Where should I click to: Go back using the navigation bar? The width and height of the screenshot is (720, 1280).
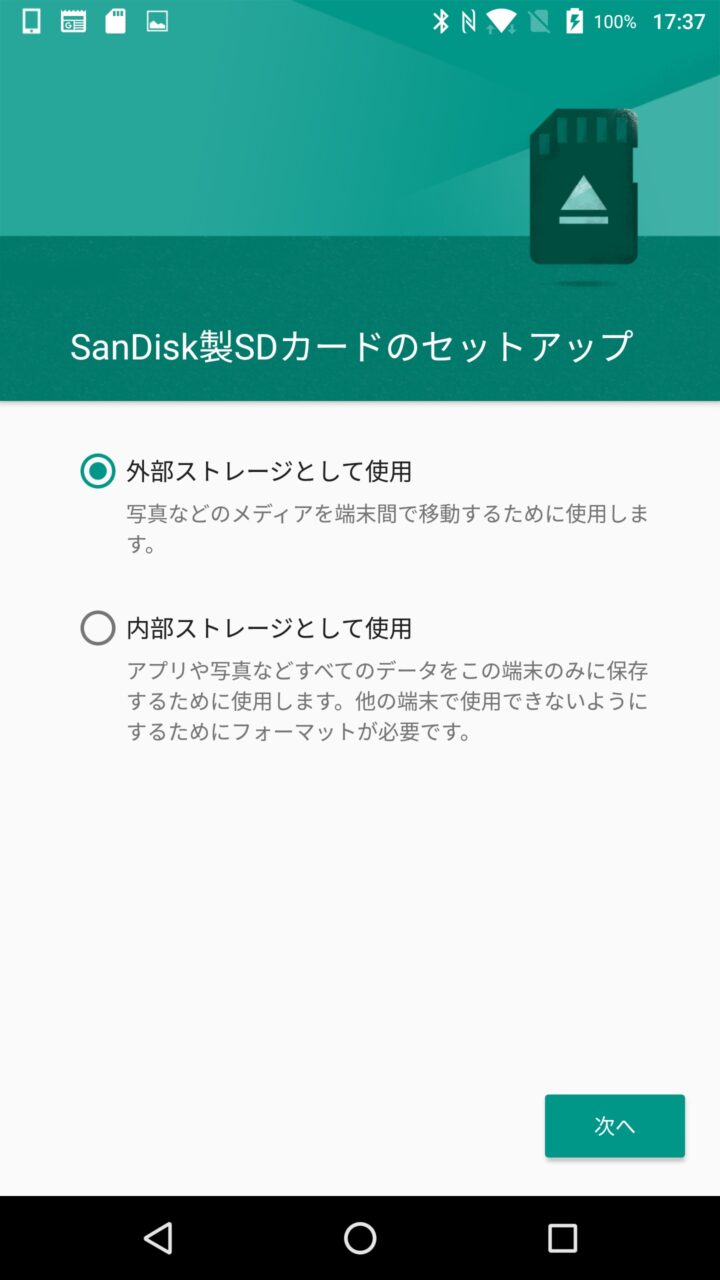pyautogui.click(x=158, y=1238)
